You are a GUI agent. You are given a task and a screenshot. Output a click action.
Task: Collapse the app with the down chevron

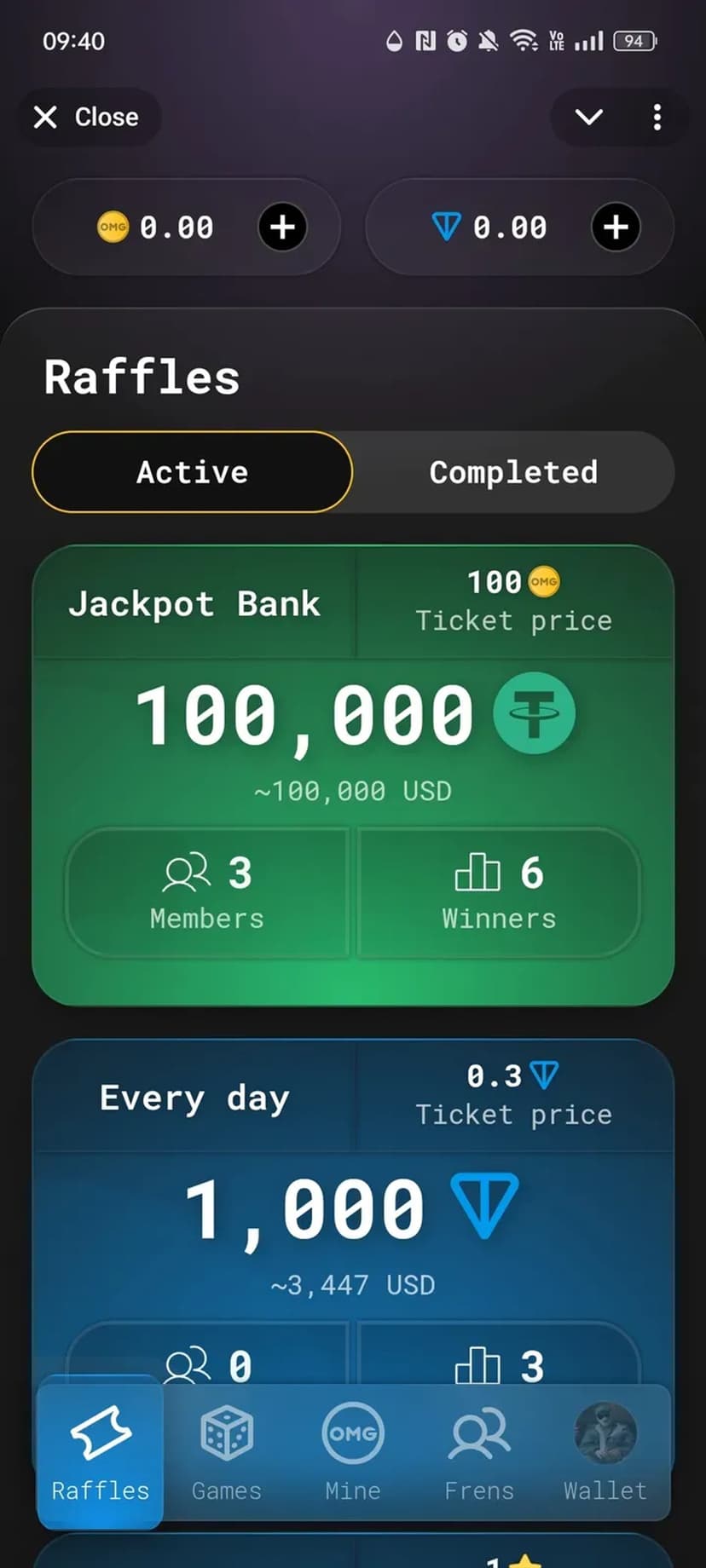pos(589,117)
